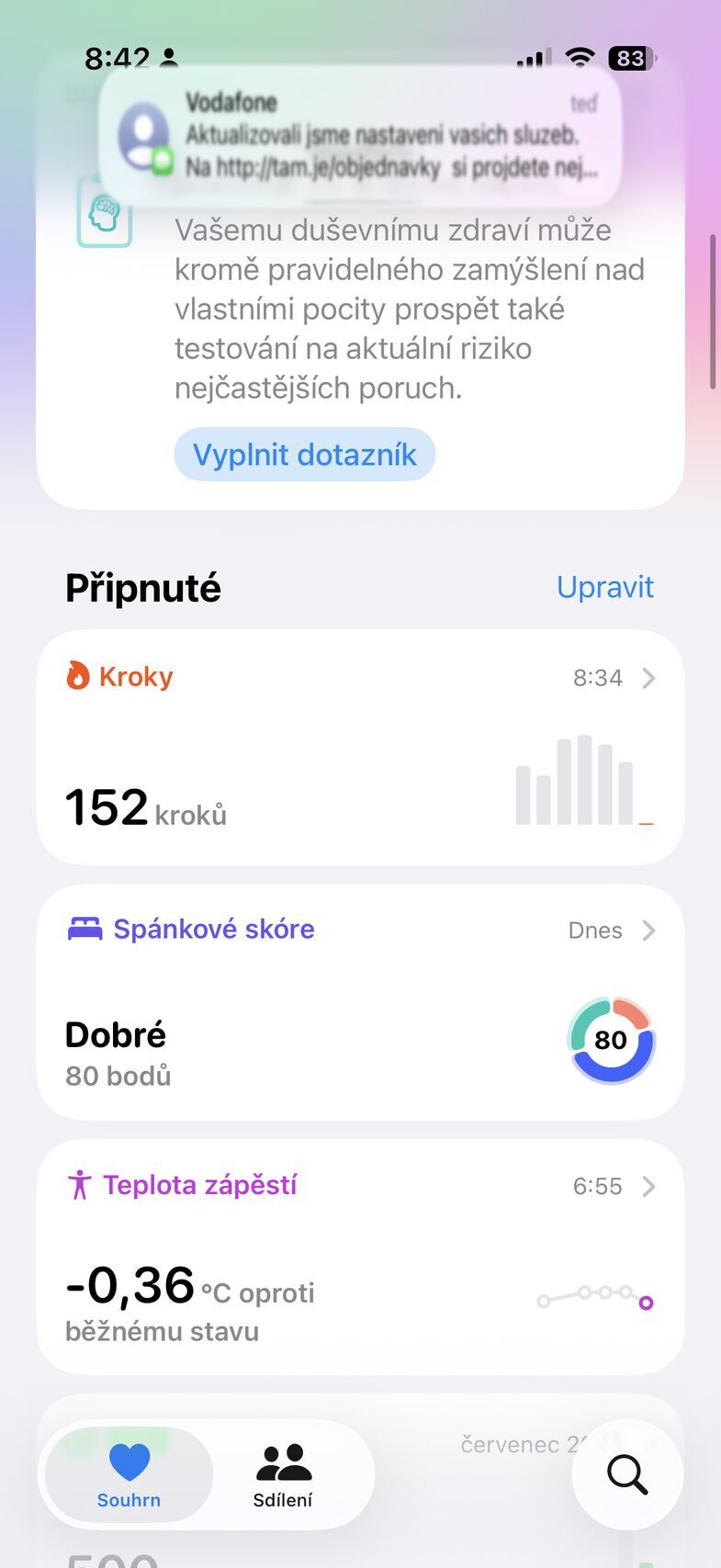Tap the bed icon for Spánkové skóre
Screen dimensions: 721x1568
tap(84, 929)
